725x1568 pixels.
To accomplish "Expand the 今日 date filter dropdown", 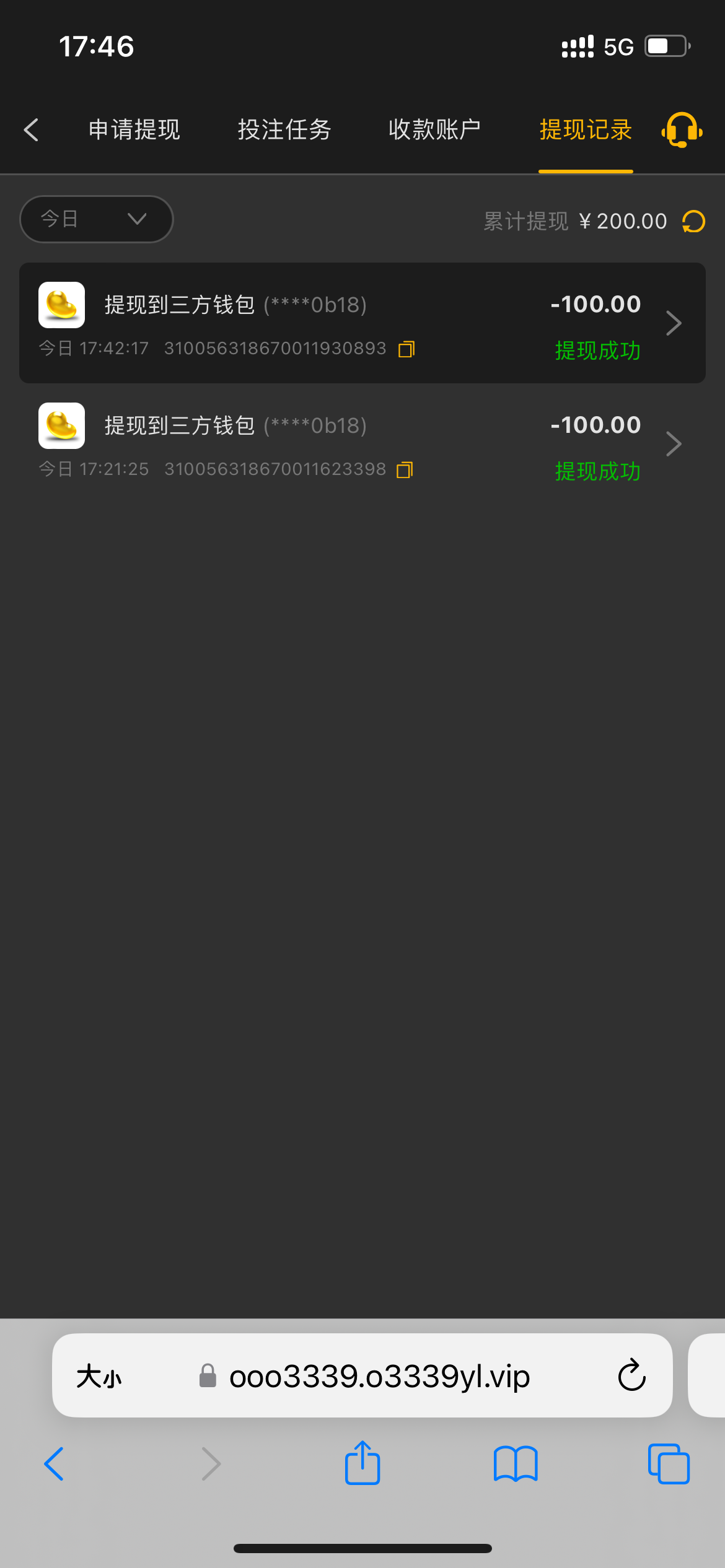I will [x=96, y=219].
